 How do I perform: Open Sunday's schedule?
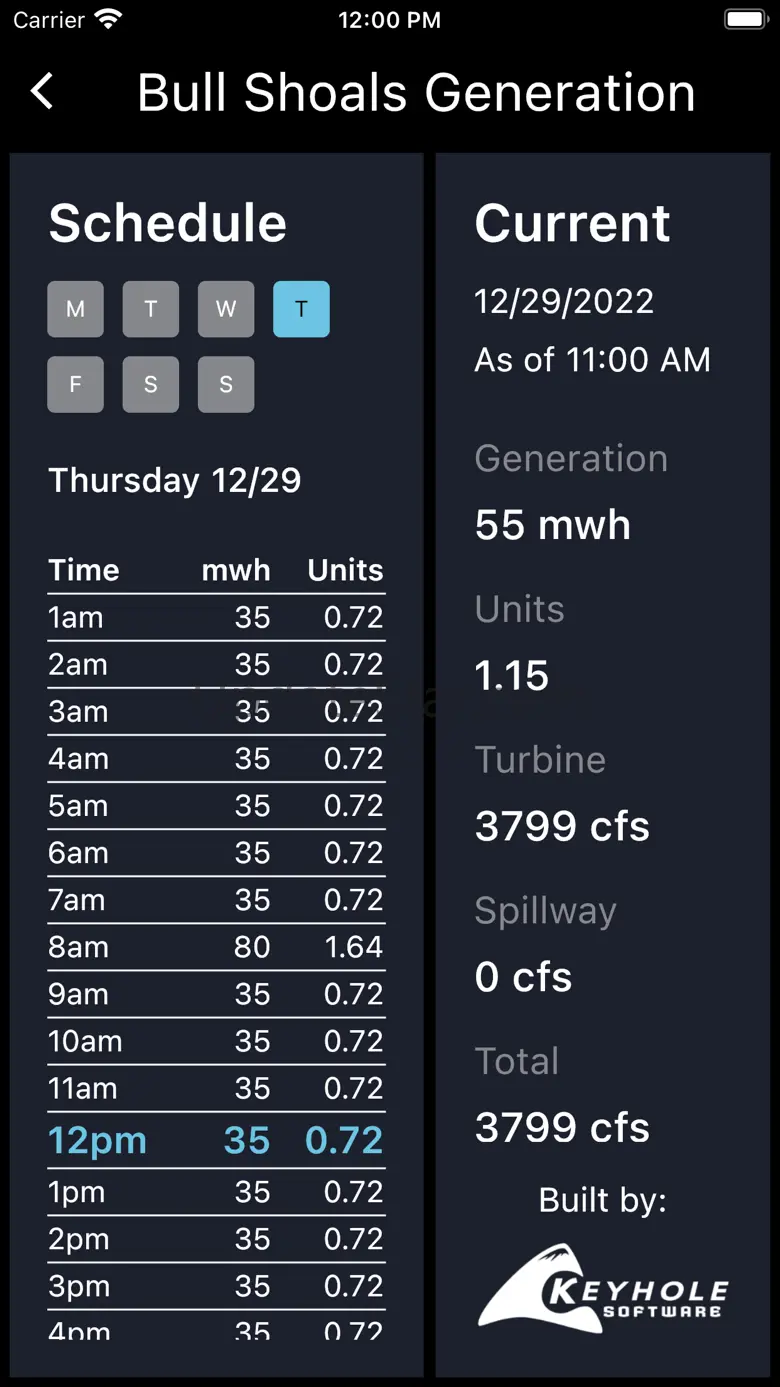click(226, 385)
